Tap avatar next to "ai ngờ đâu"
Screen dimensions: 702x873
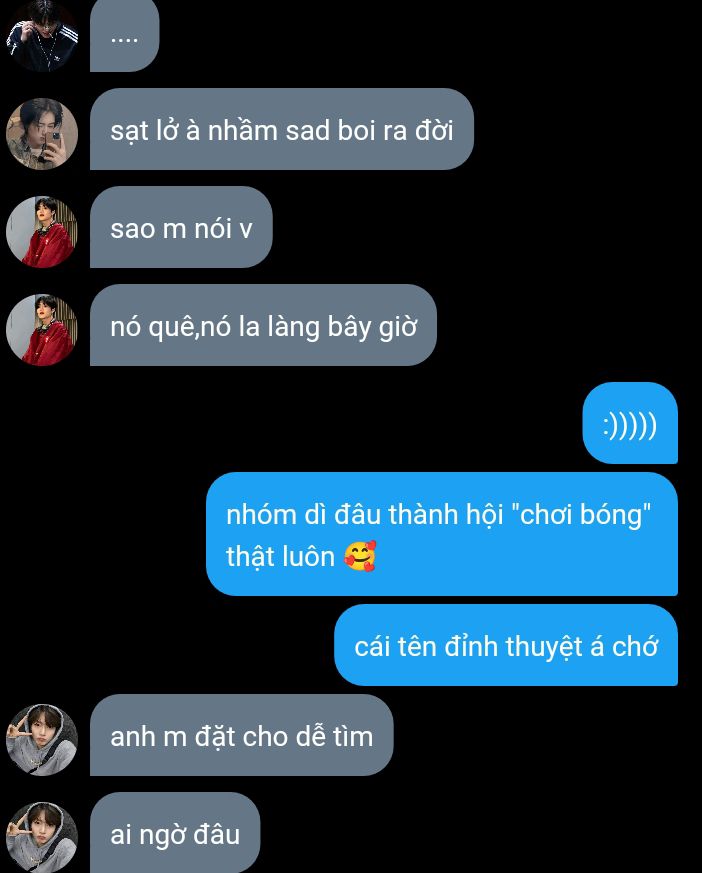tap(42, 837)
